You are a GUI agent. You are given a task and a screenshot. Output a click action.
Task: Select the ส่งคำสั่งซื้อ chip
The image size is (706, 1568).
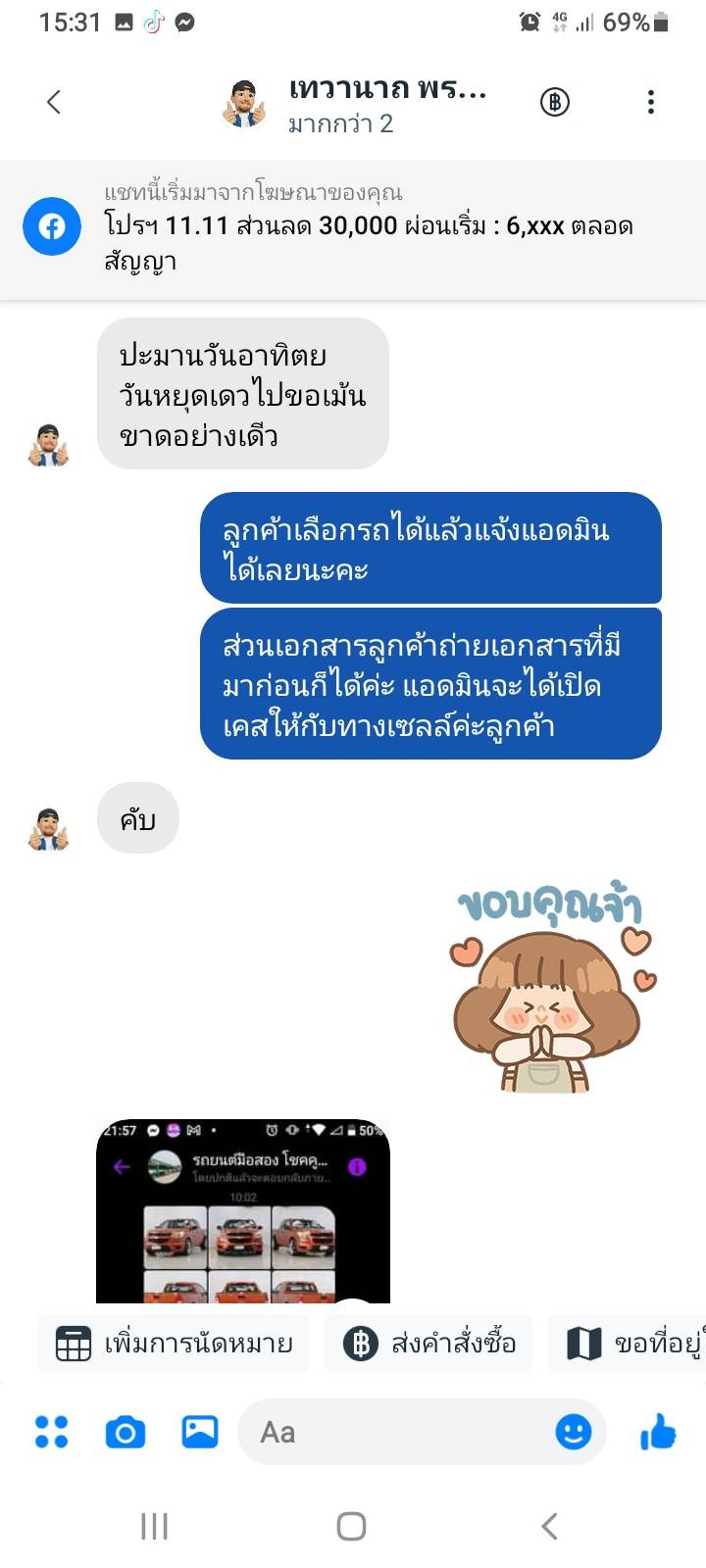click(429, 1344)
